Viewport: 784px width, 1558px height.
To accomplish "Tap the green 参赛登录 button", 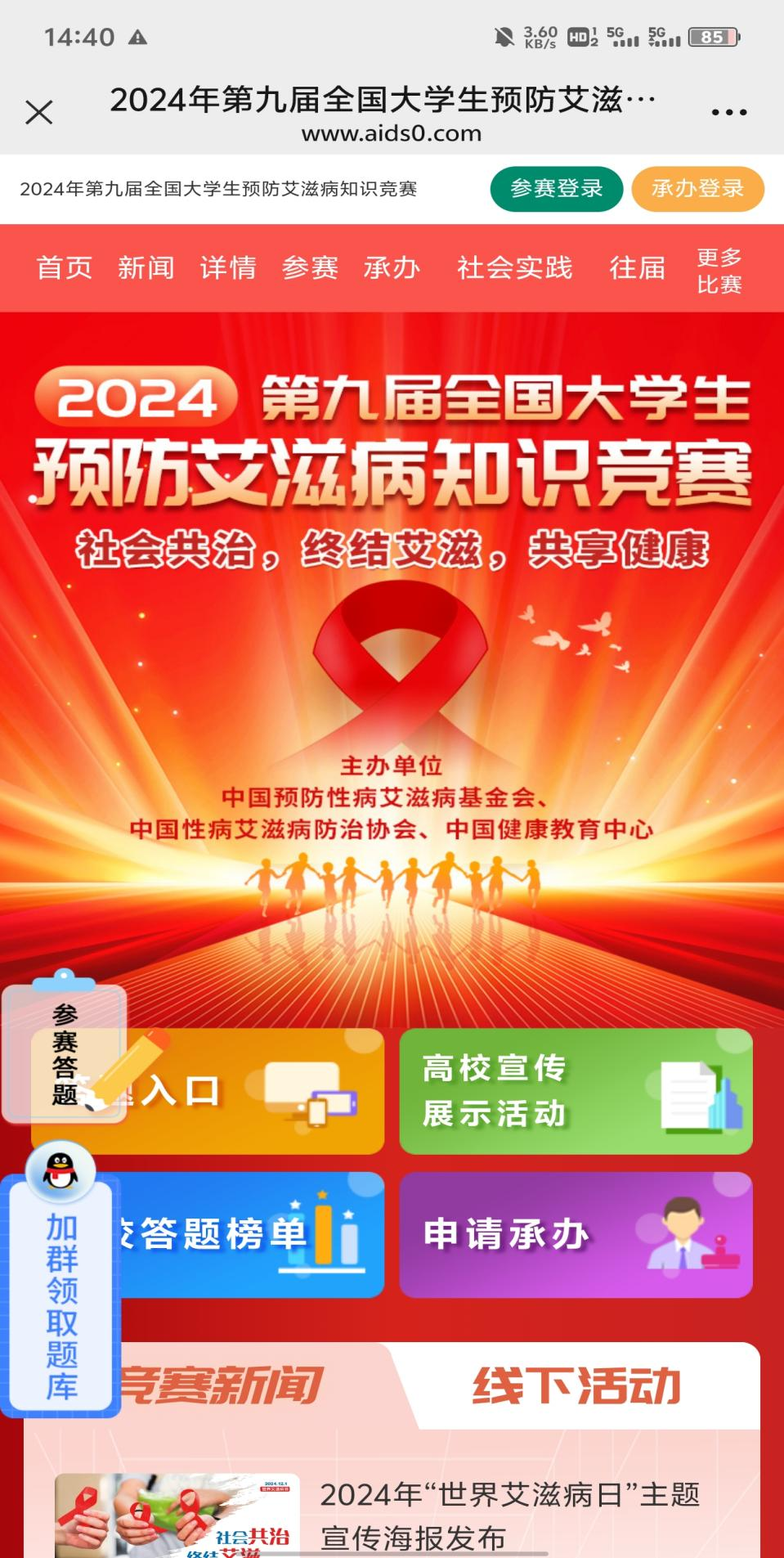I will [x=556, y=189].
